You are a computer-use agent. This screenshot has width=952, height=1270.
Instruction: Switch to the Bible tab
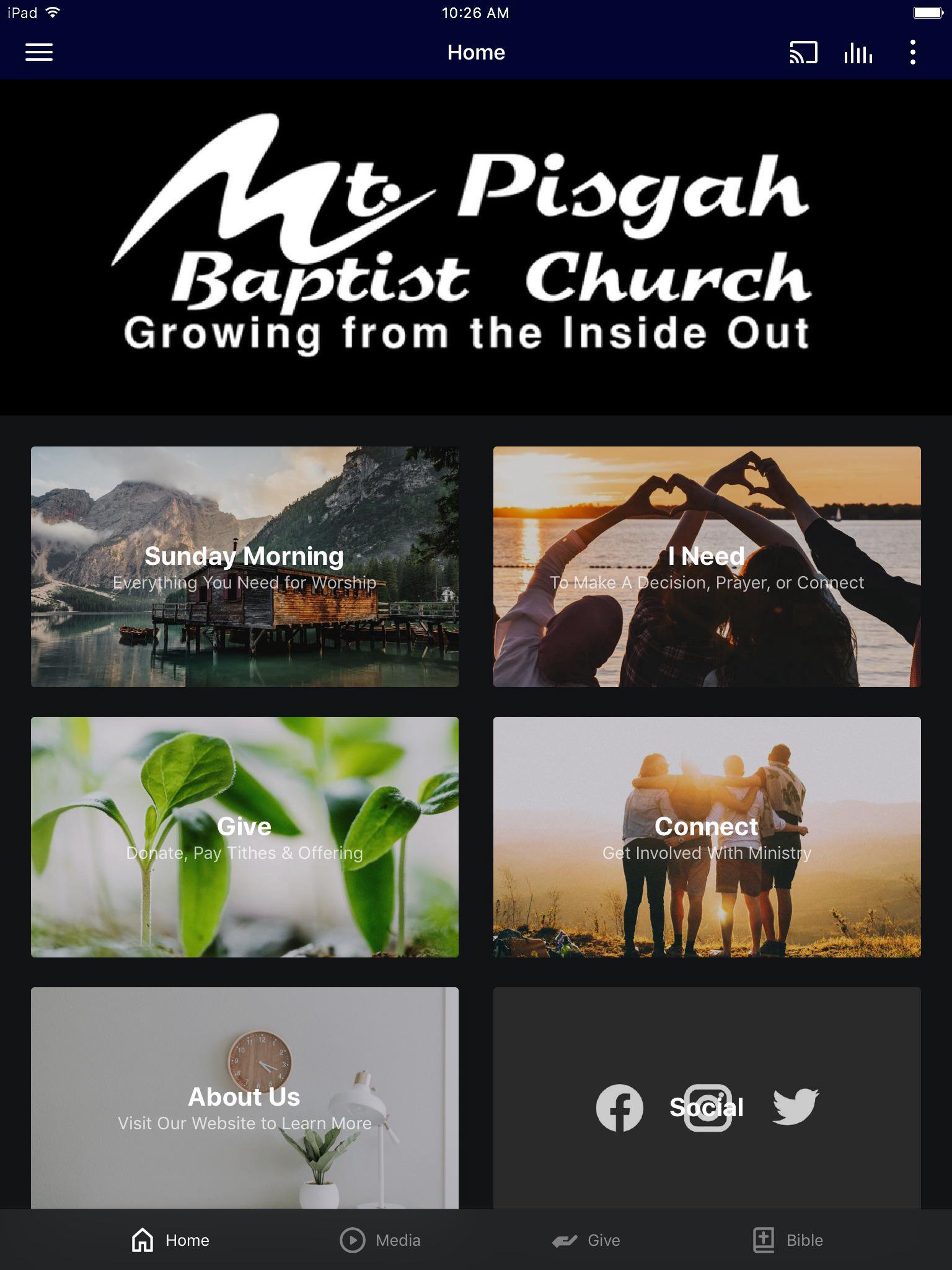(788, 1240)
